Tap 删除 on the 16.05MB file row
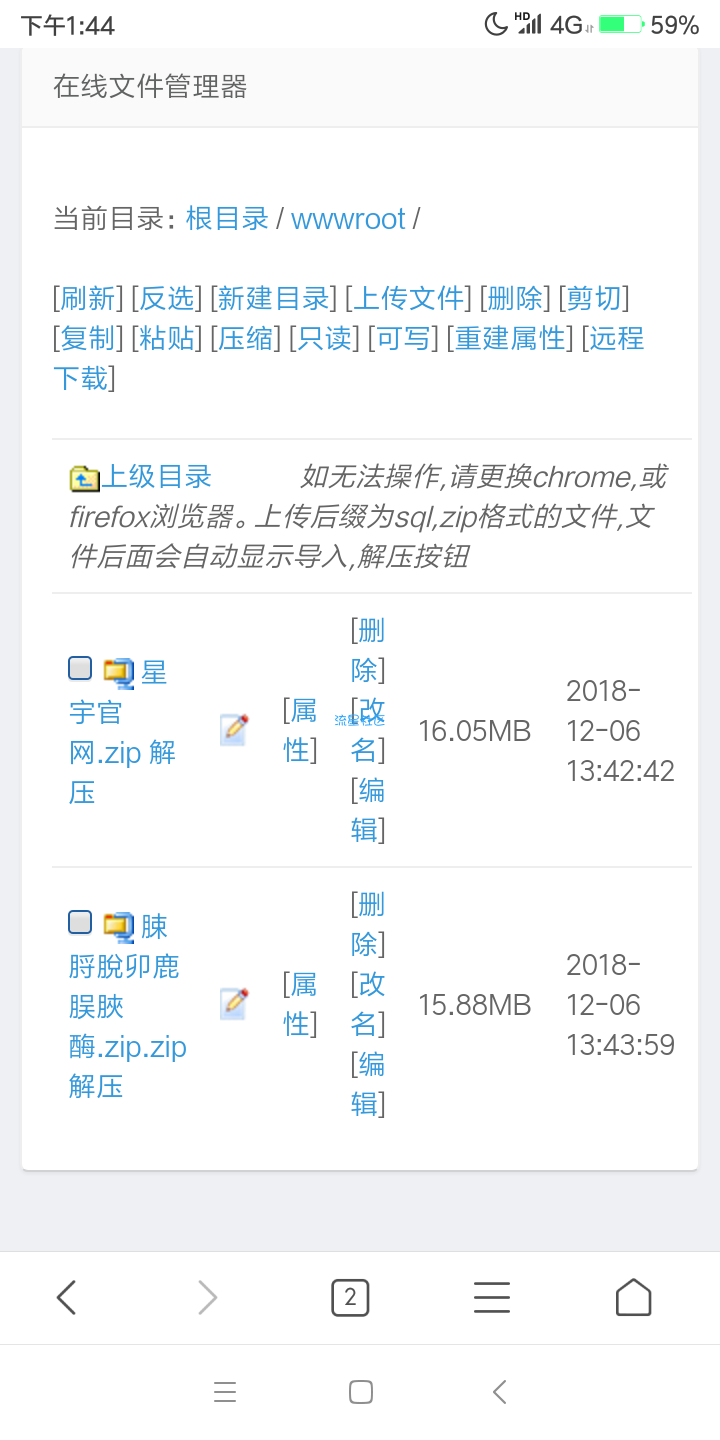The image size is (720, 1440). tap(368, 650)
